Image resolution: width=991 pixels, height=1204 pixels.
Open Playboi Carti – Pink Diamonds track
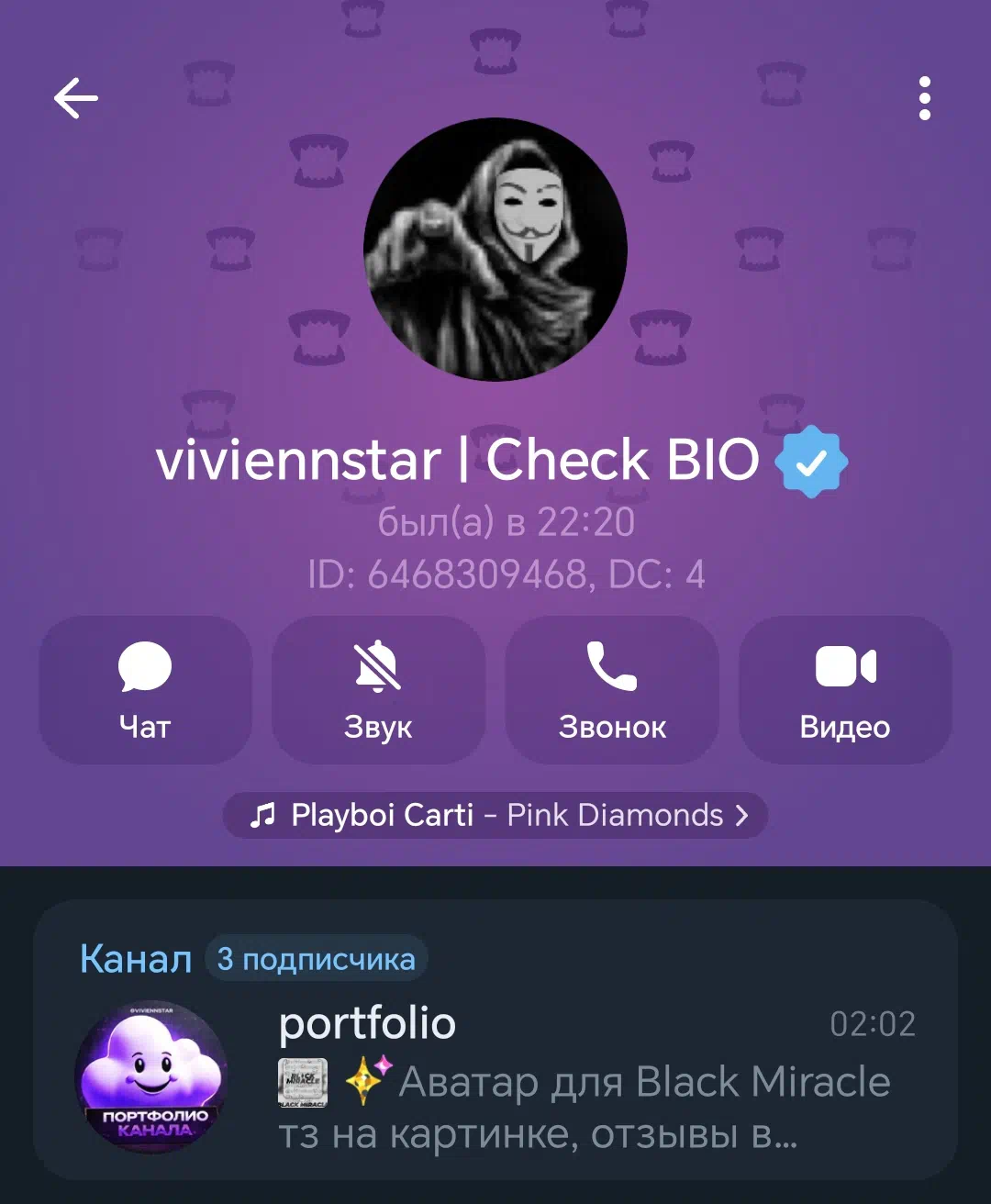pyautogui.click(x=495, y=815)
